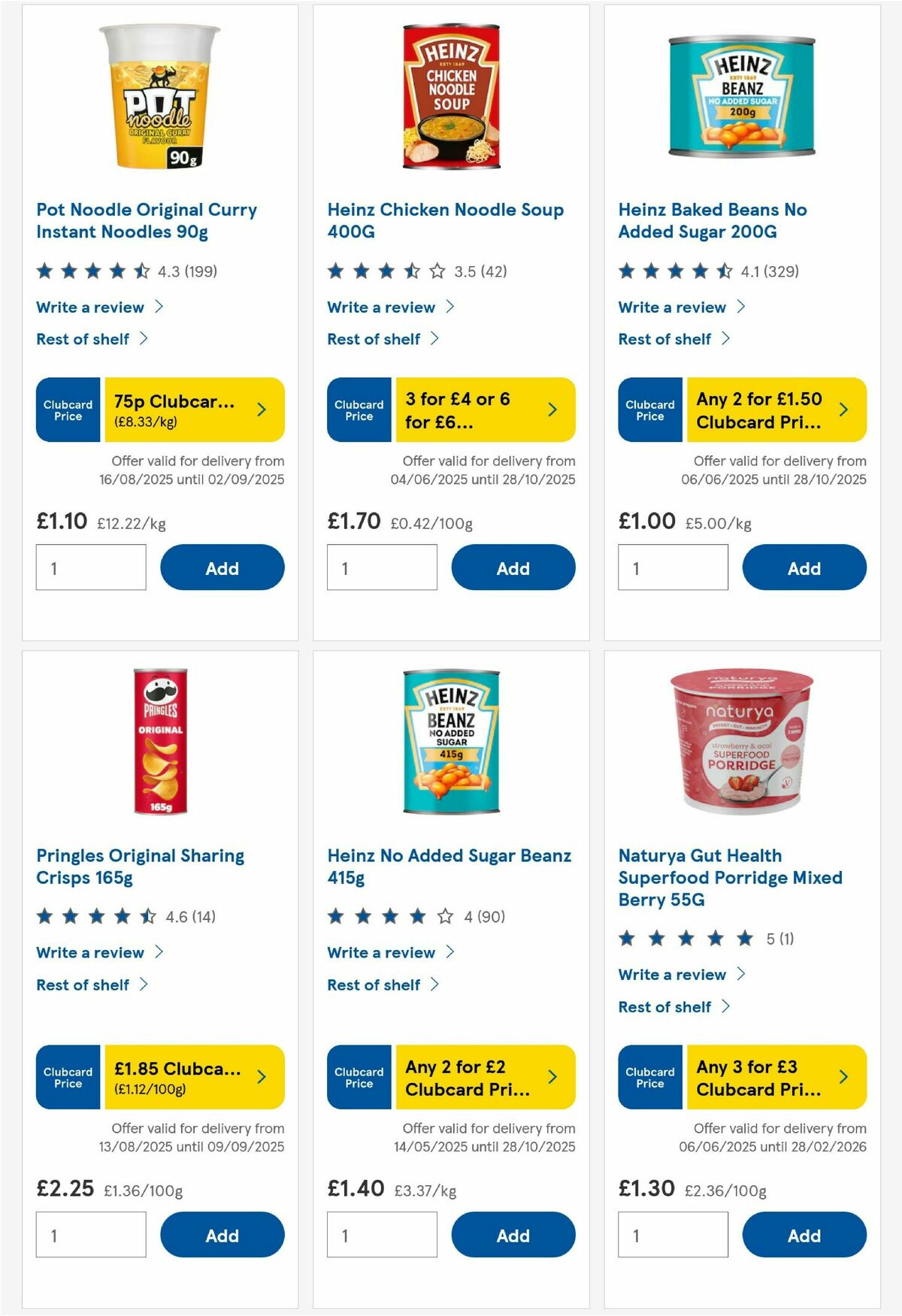Click the Clubcard Price badge for Heinz Baked Beans offer
The height and width of the screenshot is (1316, 902).
click(649, 409)
